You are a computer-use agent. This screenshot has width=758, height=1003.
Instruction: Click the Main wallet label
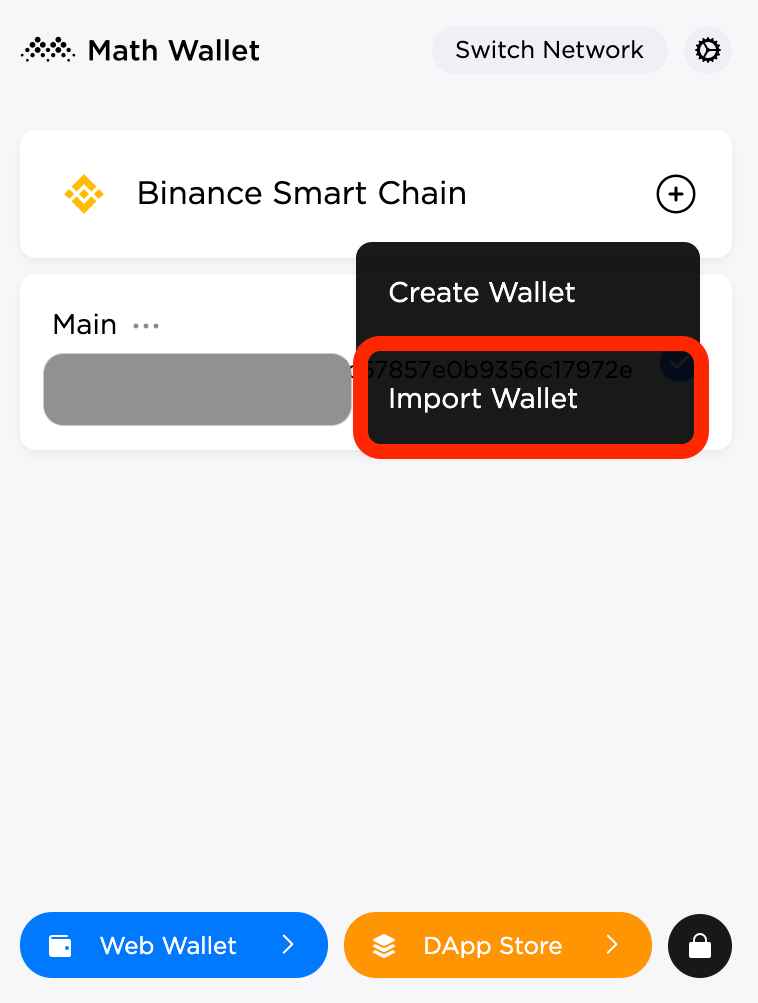pyautogui.click(x=85, y=324)
